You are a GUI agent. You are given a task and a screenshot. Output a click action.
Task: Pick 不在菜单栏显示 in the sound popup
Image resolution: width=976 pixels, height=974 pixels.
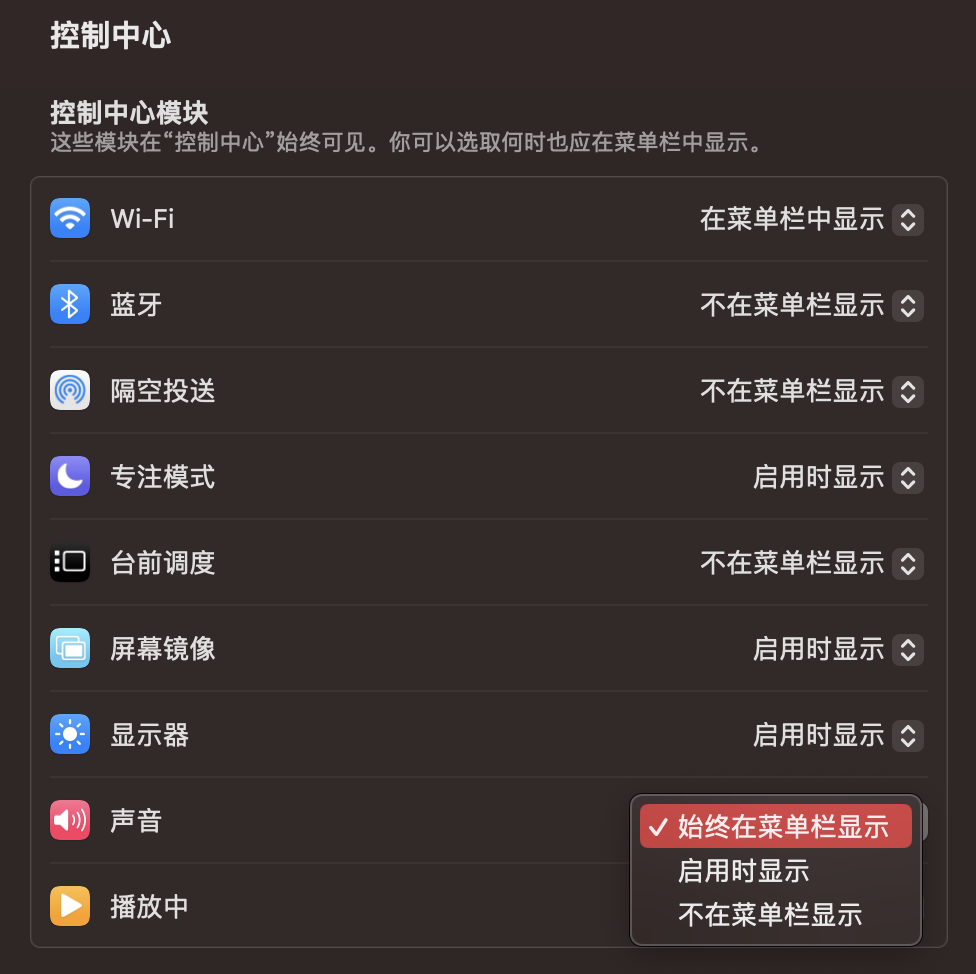click(x=769, y=914)
